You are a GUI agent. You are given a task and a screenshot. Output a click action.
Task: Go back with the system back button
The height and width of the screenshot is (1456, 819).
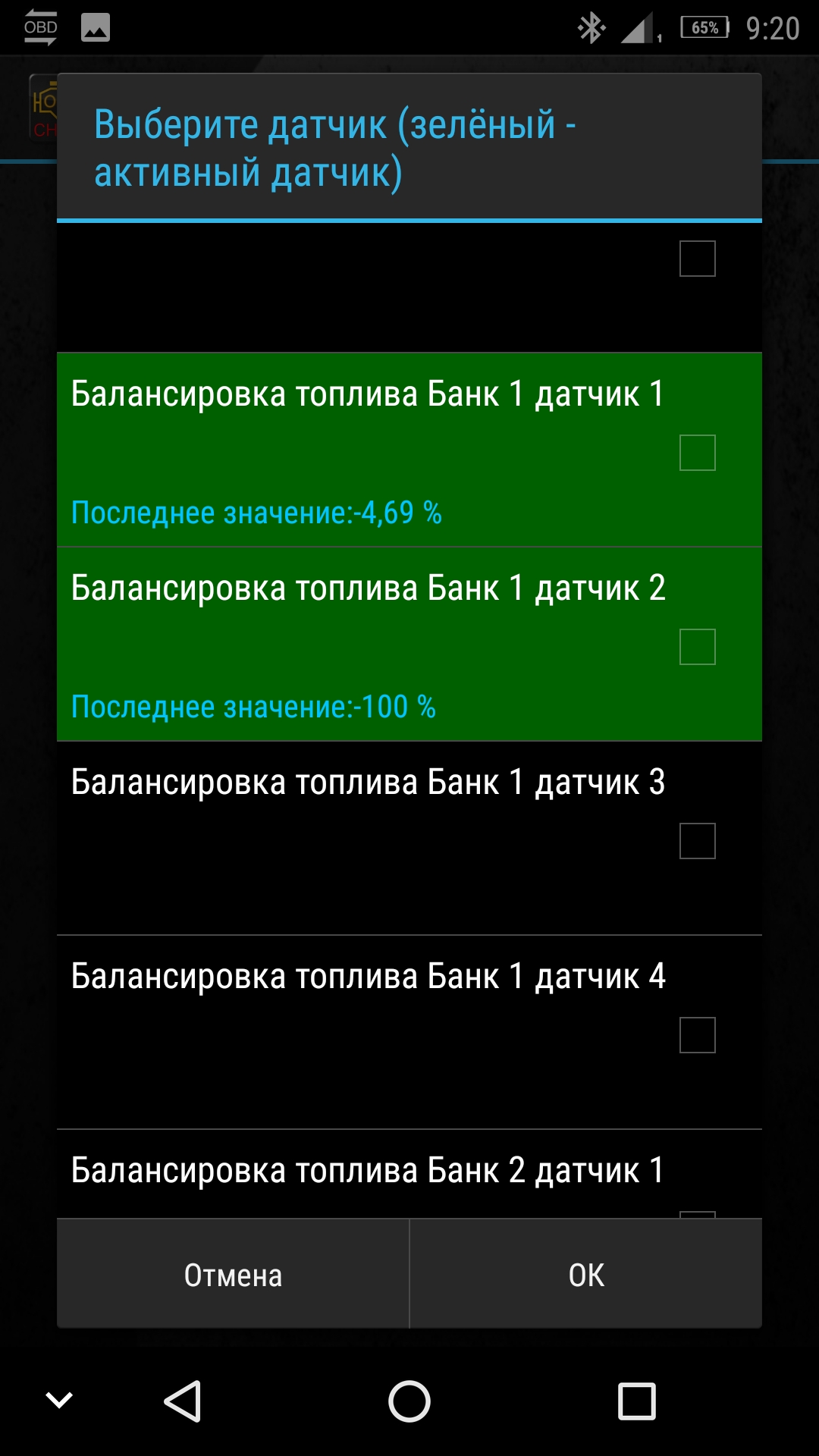[183, 1401]
